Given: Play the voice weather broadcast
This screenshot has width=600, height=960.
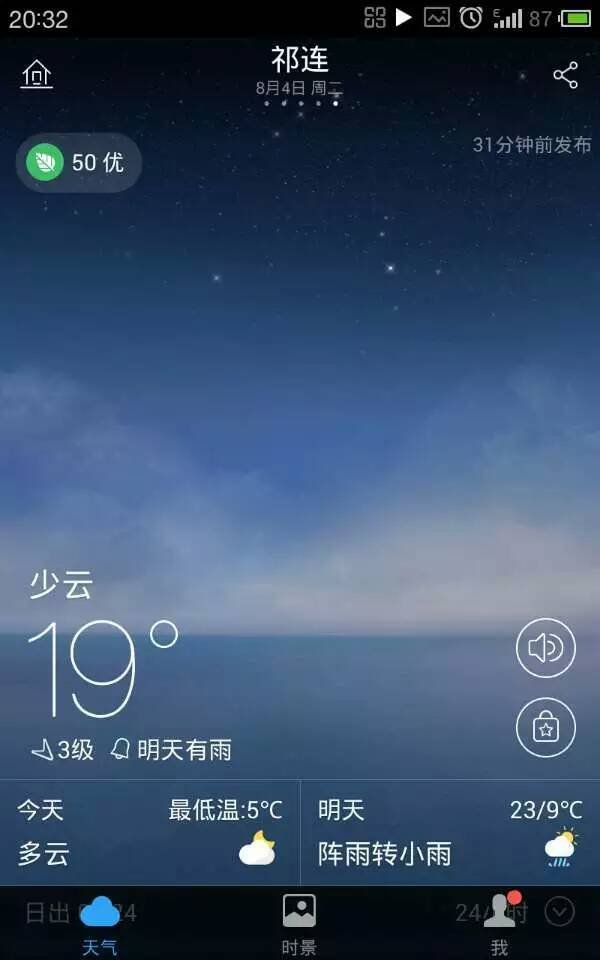Looking at the screenshot, I should (545, 648).
